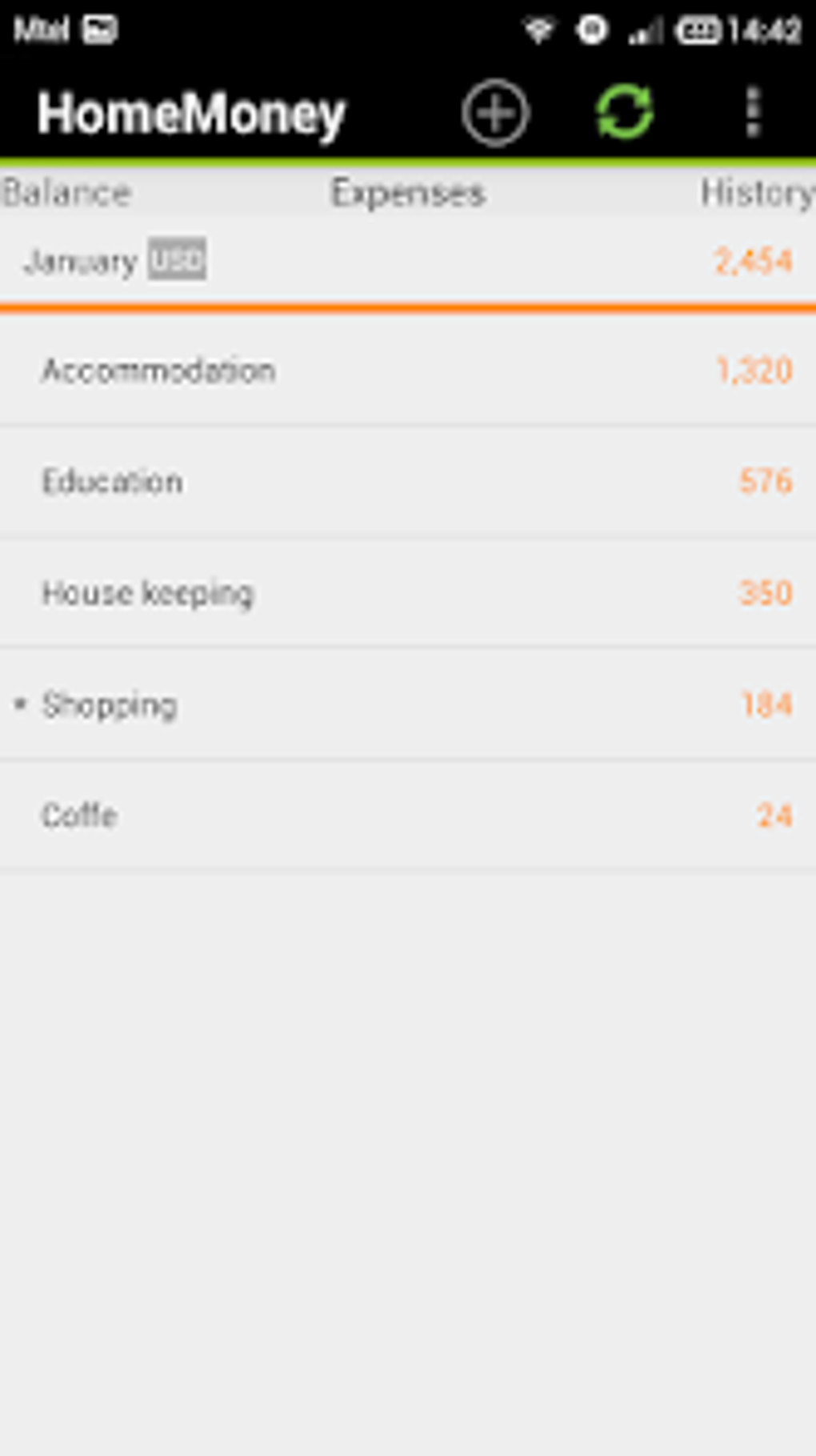View House keeping expenses
816x1456 pixels.
pos(408,593)
